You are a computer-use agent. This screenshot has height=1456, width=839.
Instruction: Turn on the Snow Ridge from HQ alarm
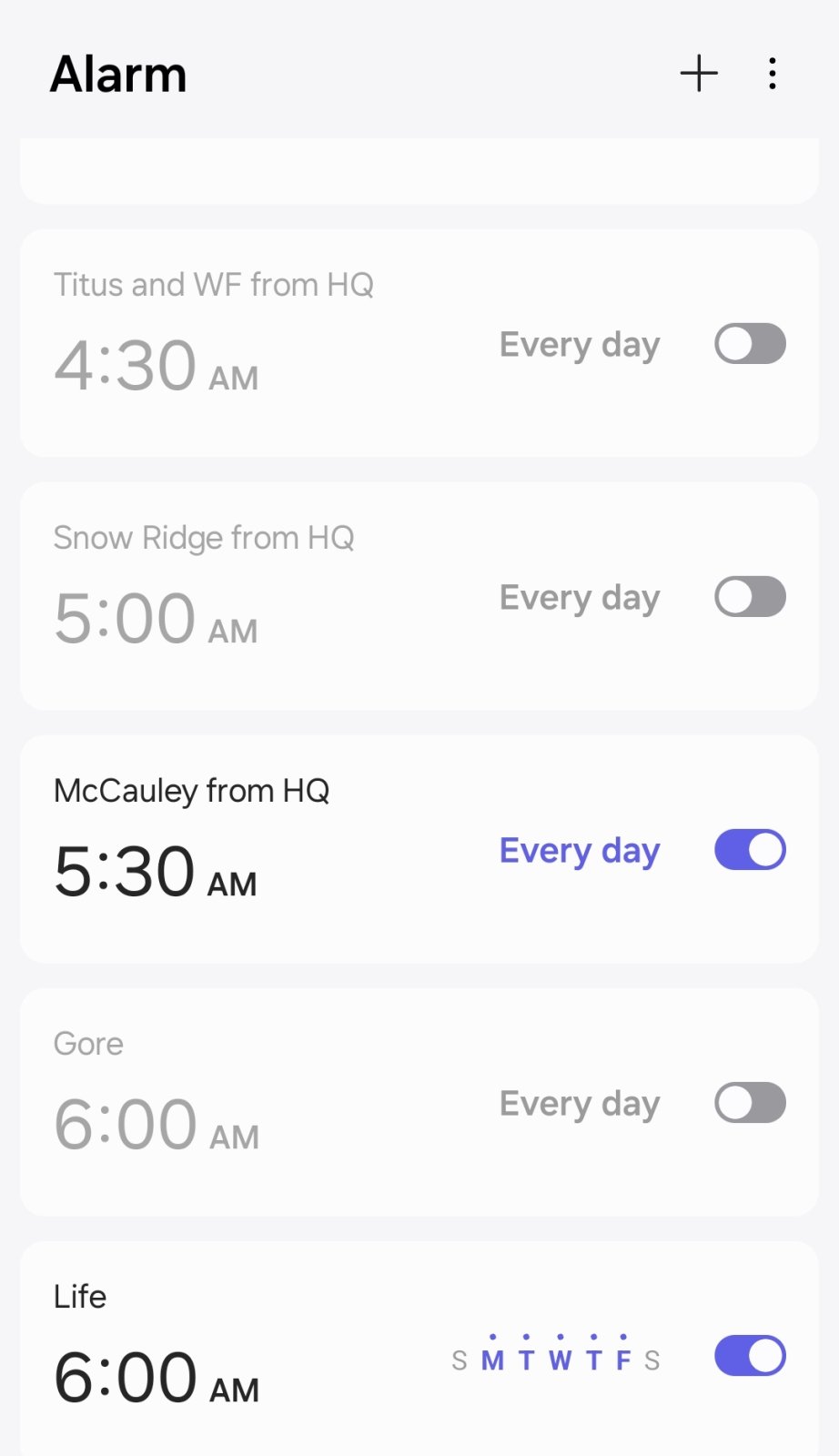[749, 597]
